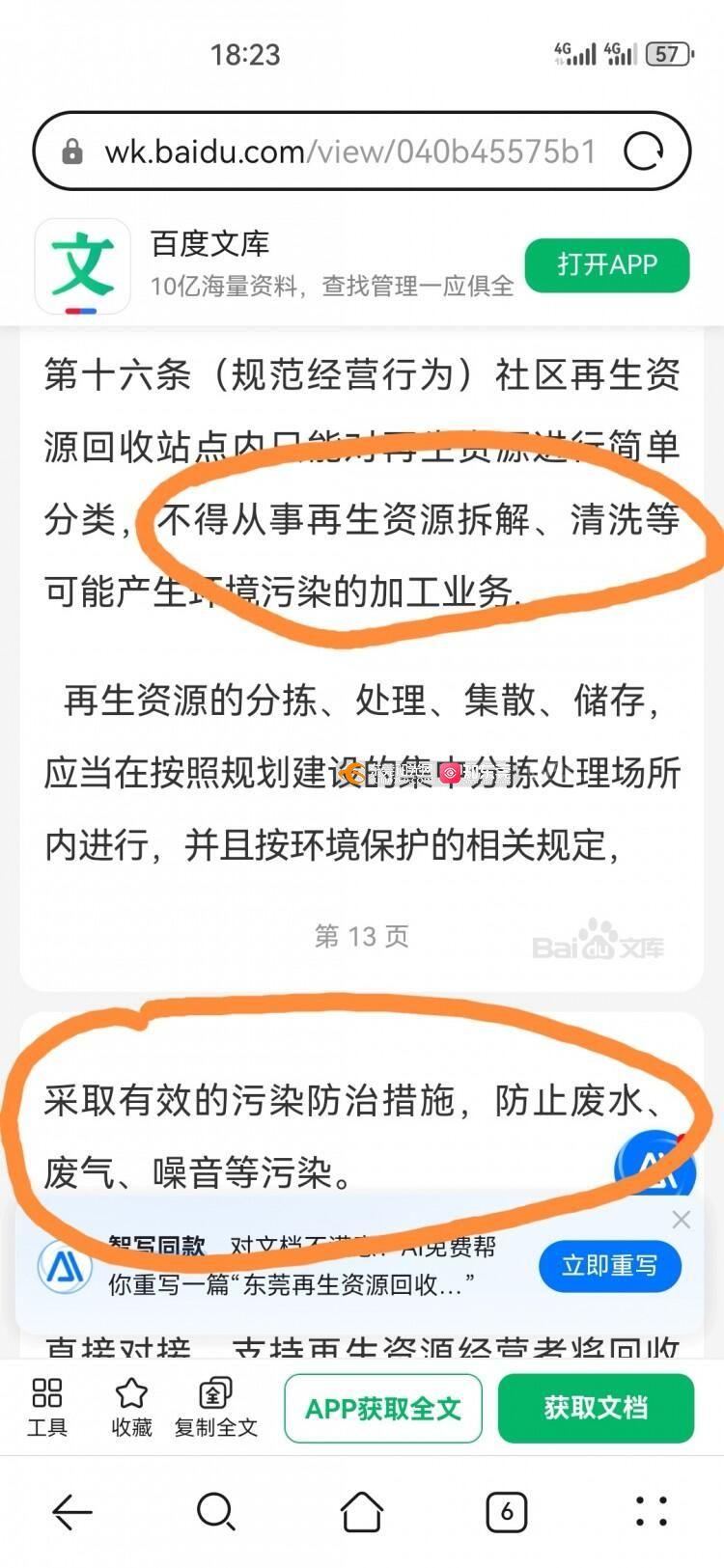This screenshot has height=1568, width=724.
Task: Tap 复制全文 to copy text
Action: (x=216, y=1407)
